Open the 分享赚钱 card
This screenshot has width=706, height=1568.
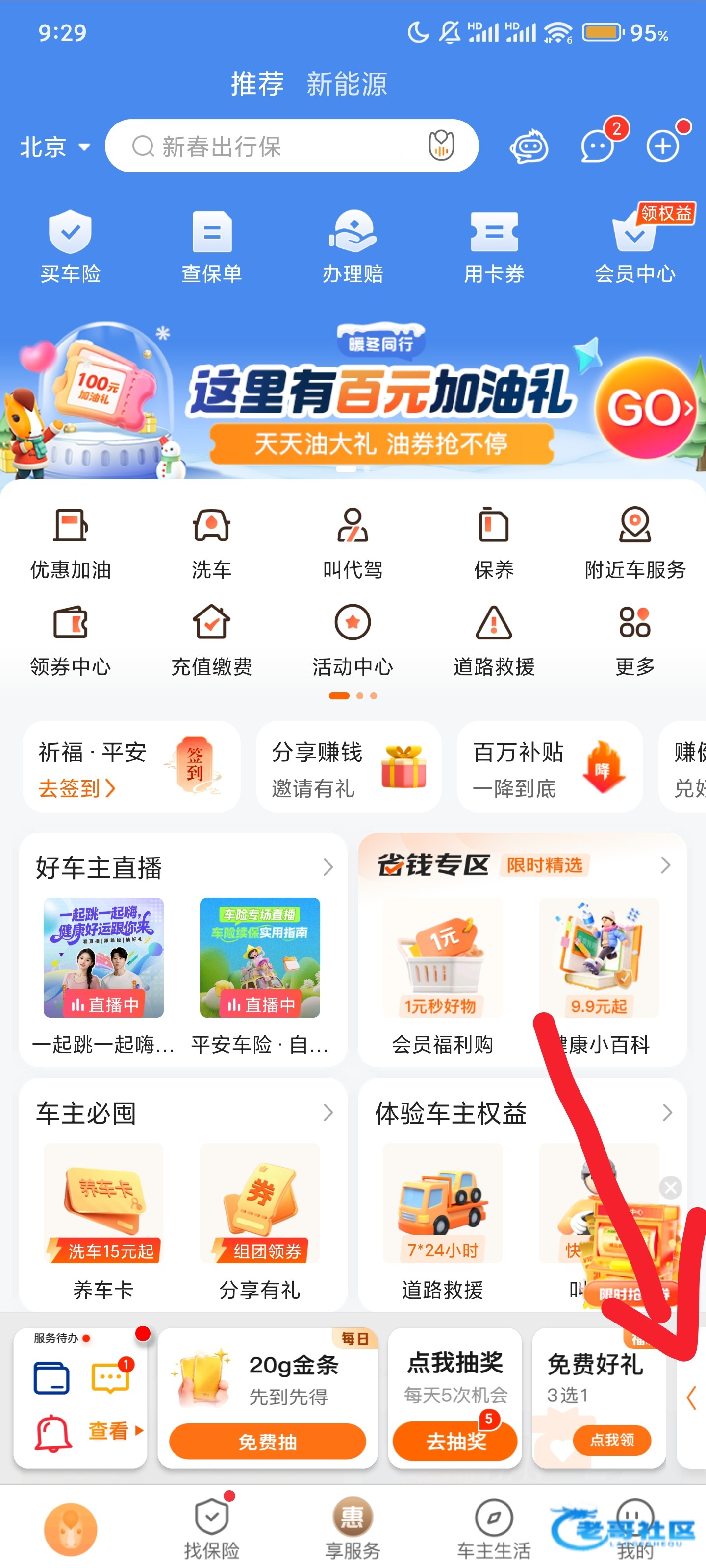point(348,767)
